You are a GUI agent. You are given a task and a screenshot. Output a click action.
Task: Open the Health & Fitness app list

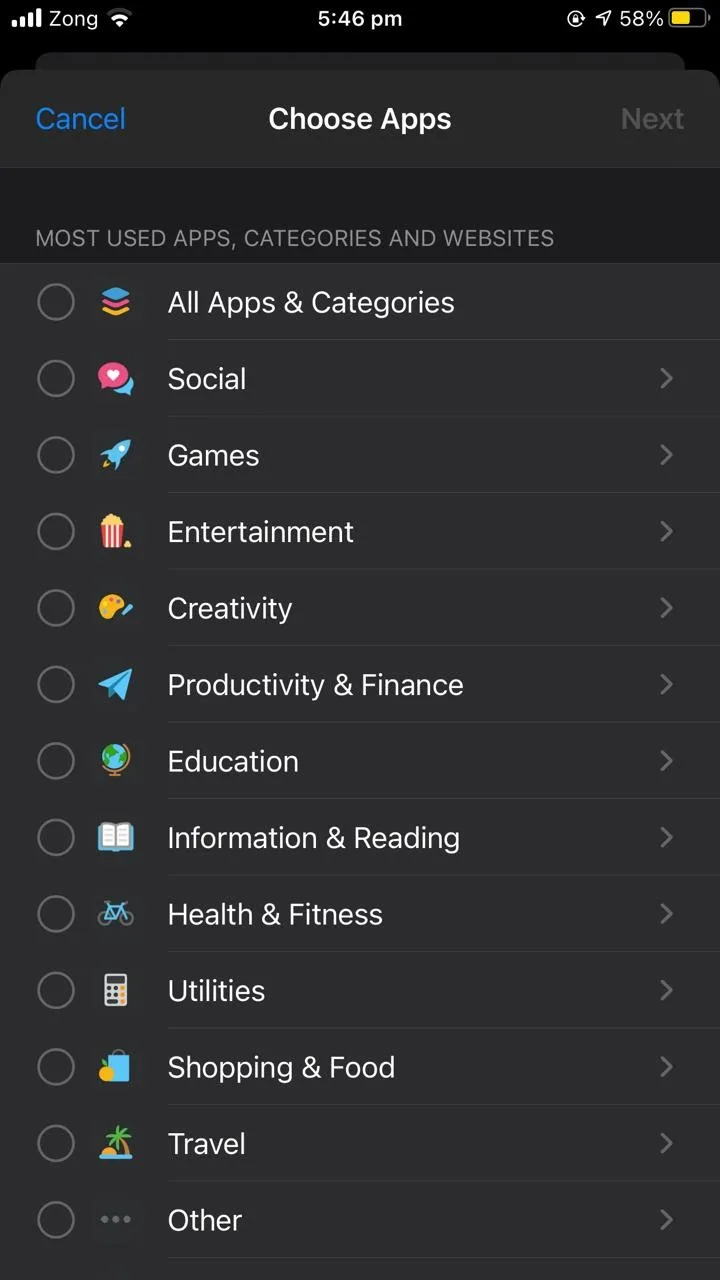coord(666,914)
